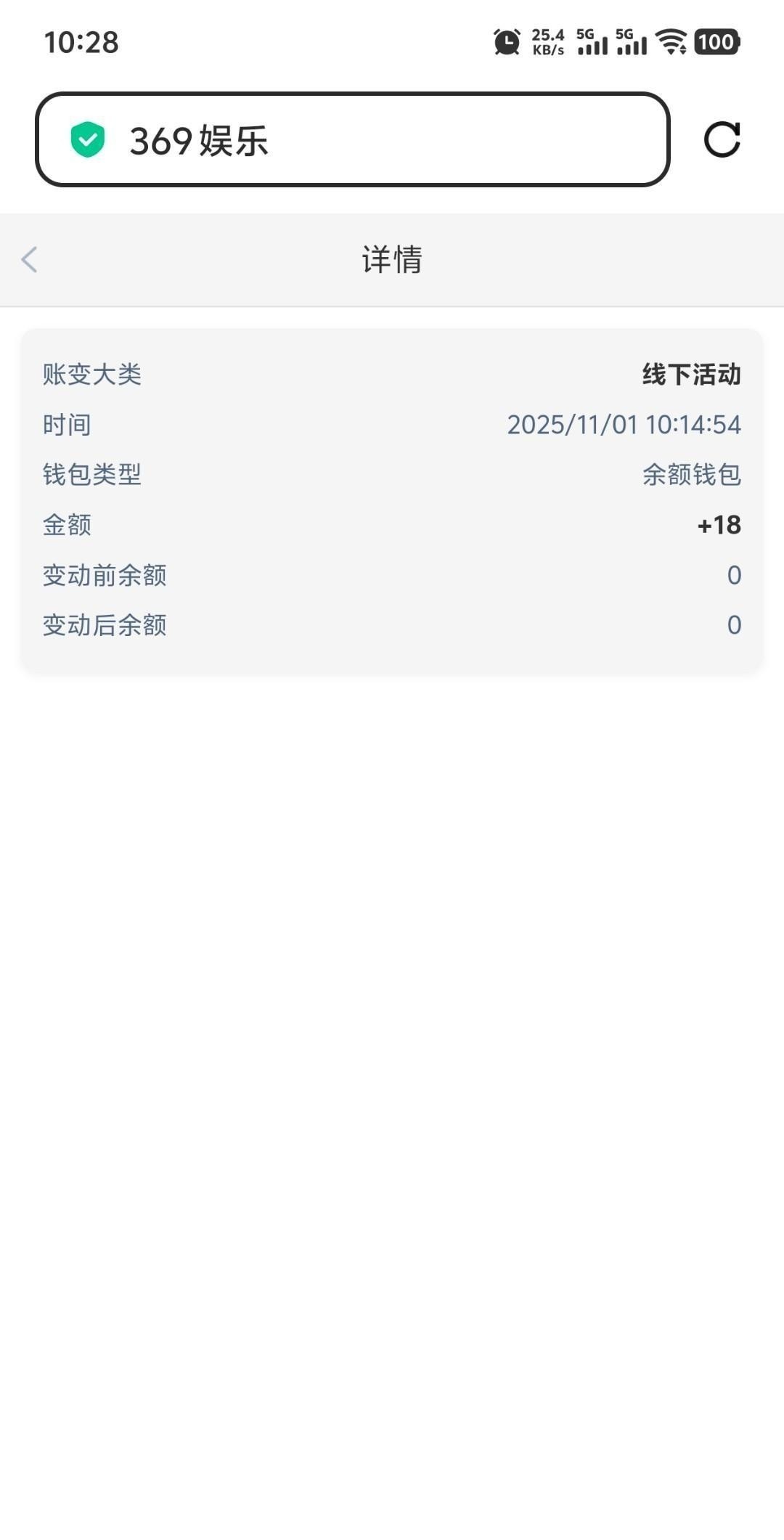Tap the 369娱乐 address bar
The width and height of the screenshot is (784, 1540).
[x=352, y=139]
